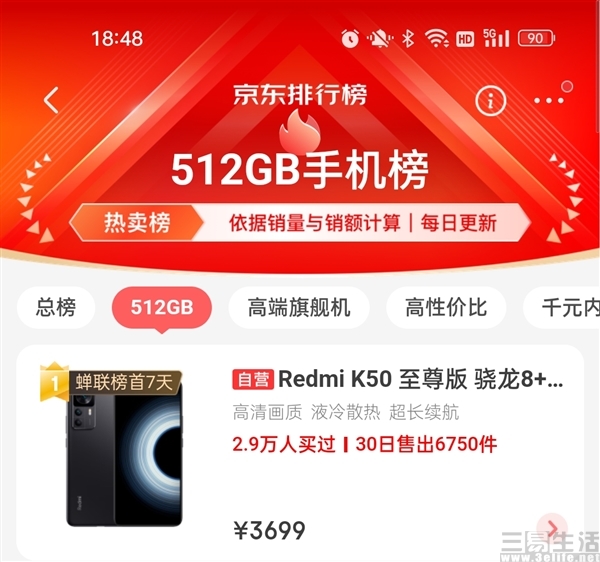
Task: Switch to the 千元内 tab
Action: [x=570, y=308]
